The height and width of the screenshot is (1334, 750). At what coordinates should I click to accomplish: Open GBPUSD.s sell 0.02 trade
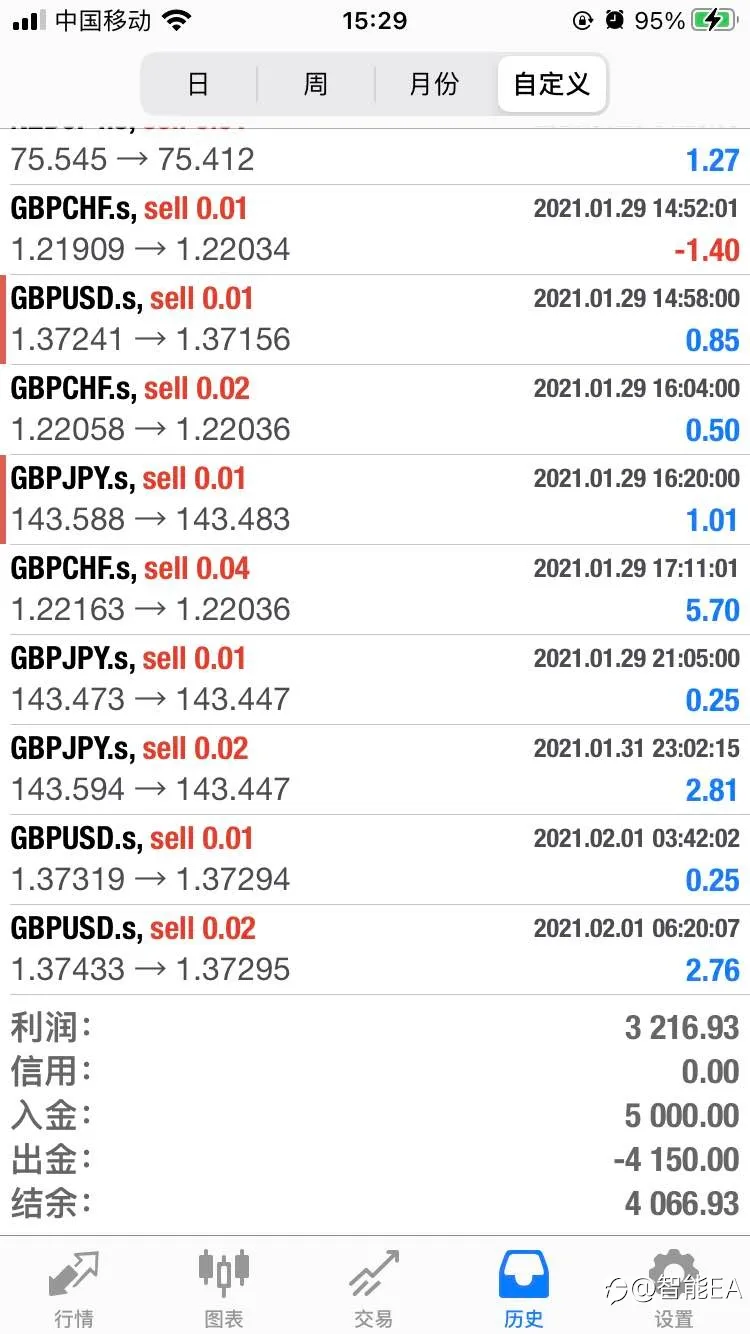point(375,950)
